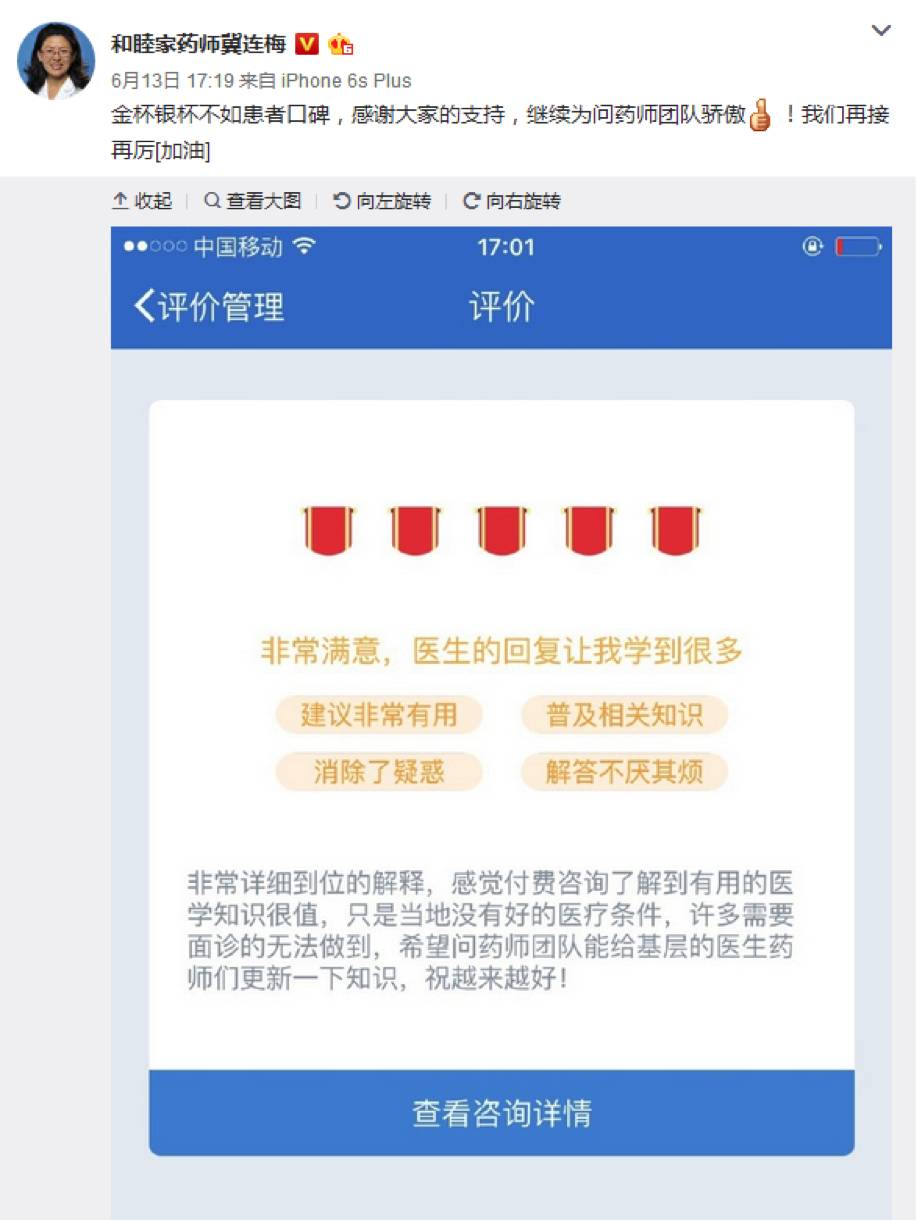Open the iPhone 6s Plus source link
The image size is (916, 1221).
coord(346,81)
